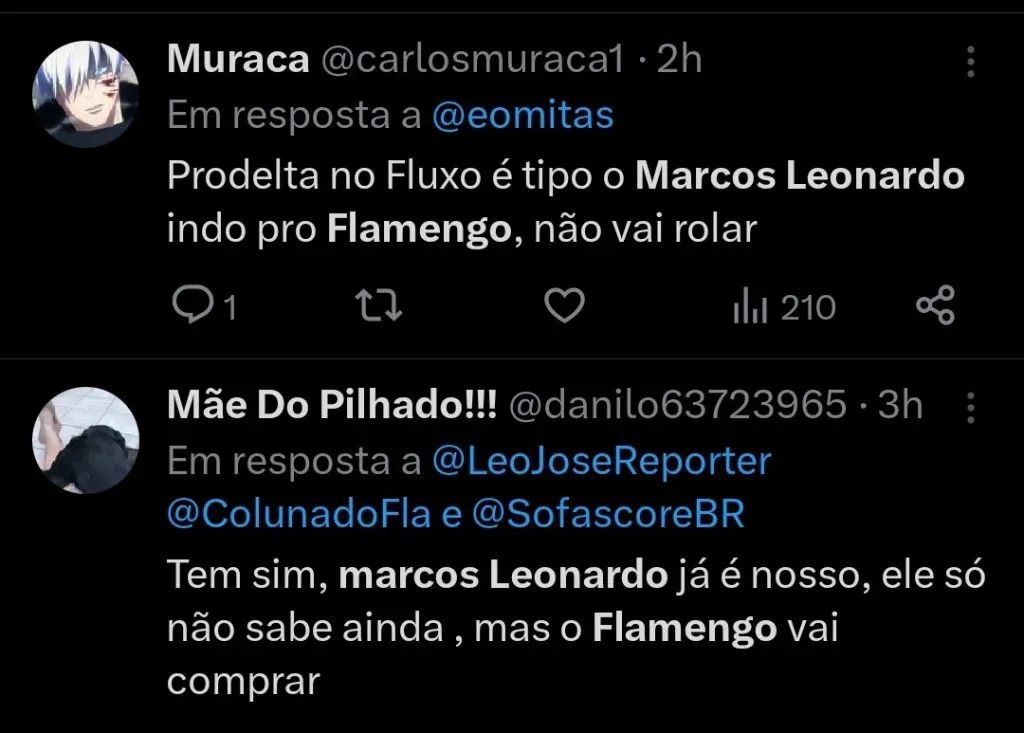Repost Muraca's tweet
Image resolution: width=1024 pixels, height=733 pixels.
pyautogui.click(x=380, y=307)
